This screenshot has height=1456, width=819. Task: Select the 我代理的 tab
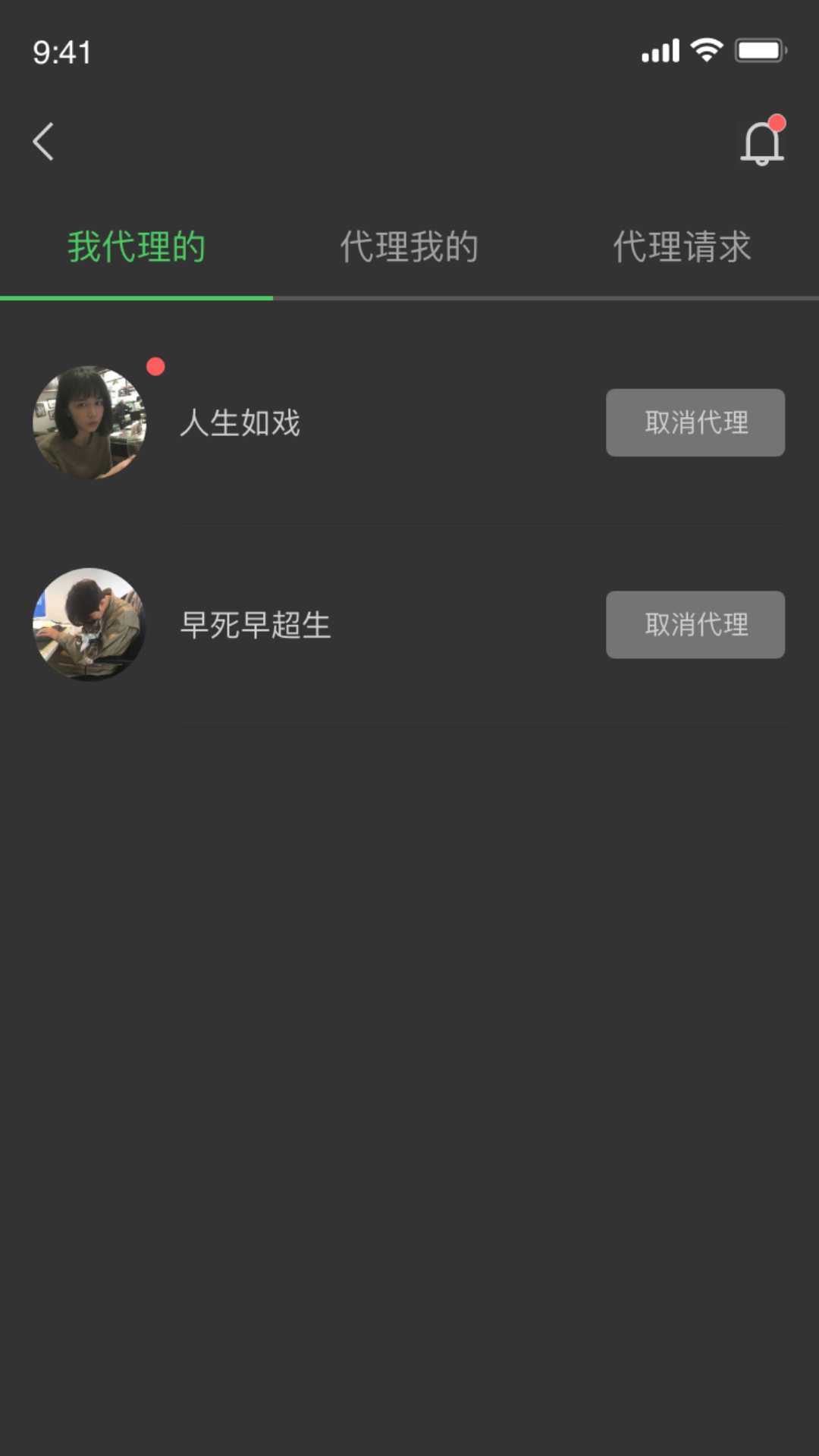(x=136, y=246)
